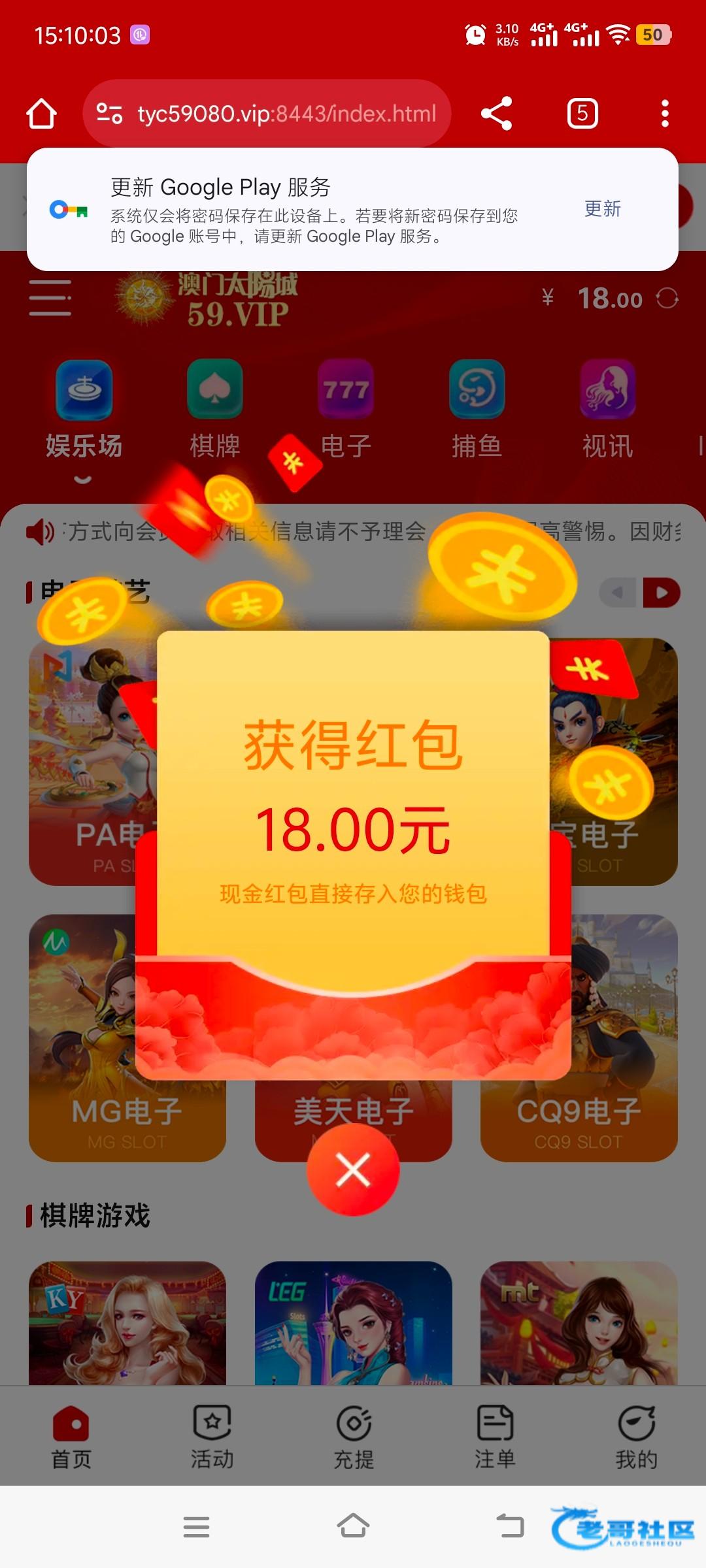
Task: Tap the system home button
Action: 353,1527
